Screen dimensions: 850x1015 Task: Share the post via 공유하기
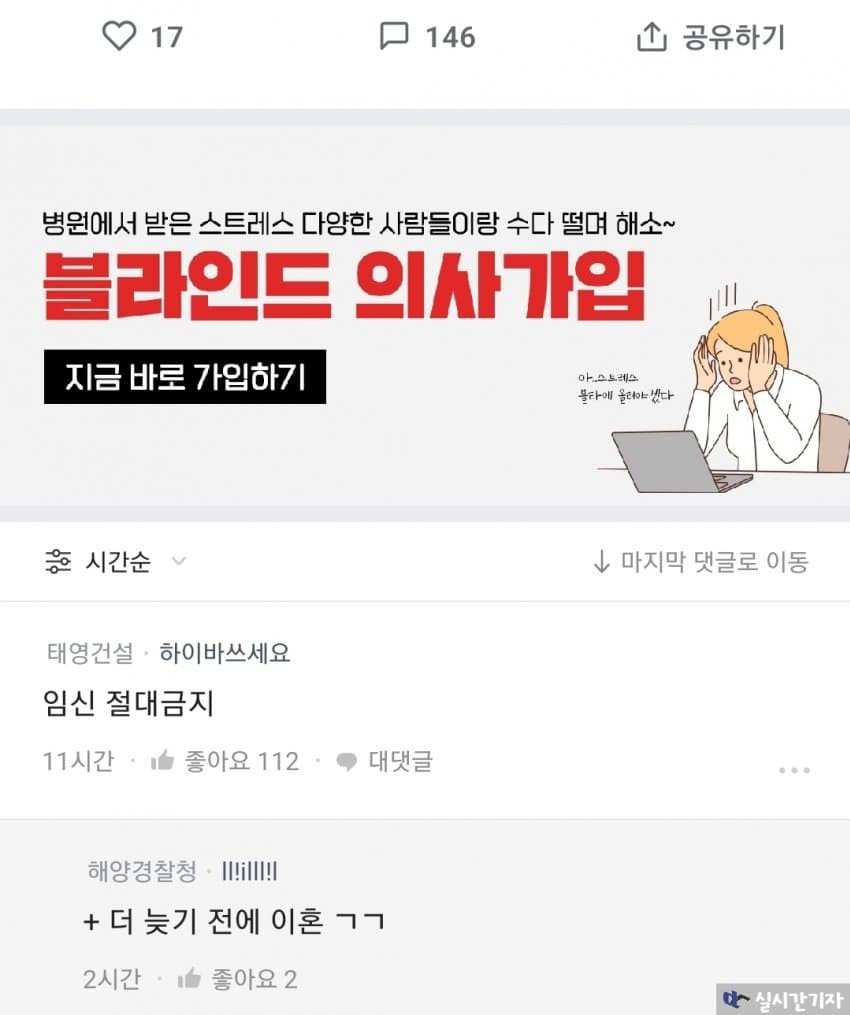click(x=711, y=37)
